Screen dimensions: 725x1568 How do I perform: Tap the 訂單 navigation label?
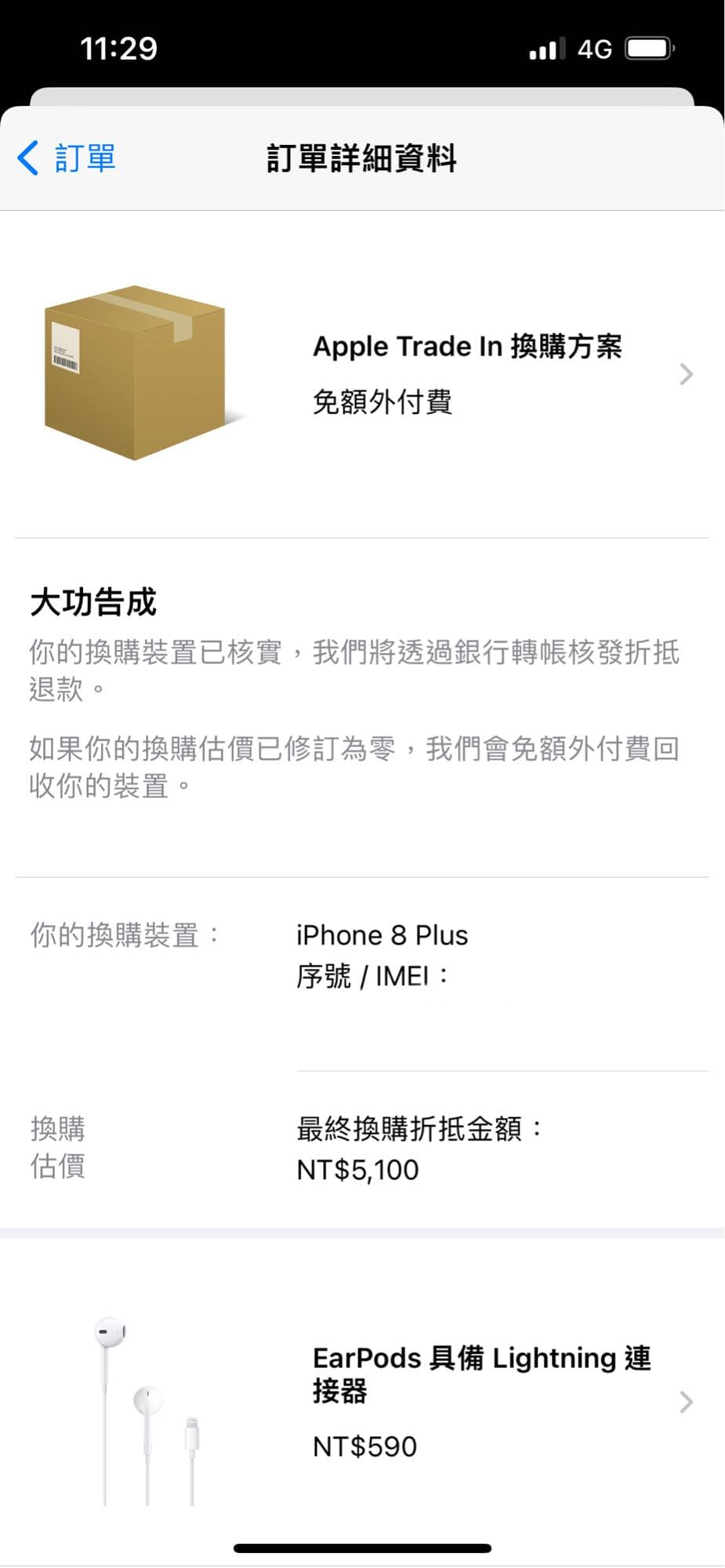[x=84, y=158]
